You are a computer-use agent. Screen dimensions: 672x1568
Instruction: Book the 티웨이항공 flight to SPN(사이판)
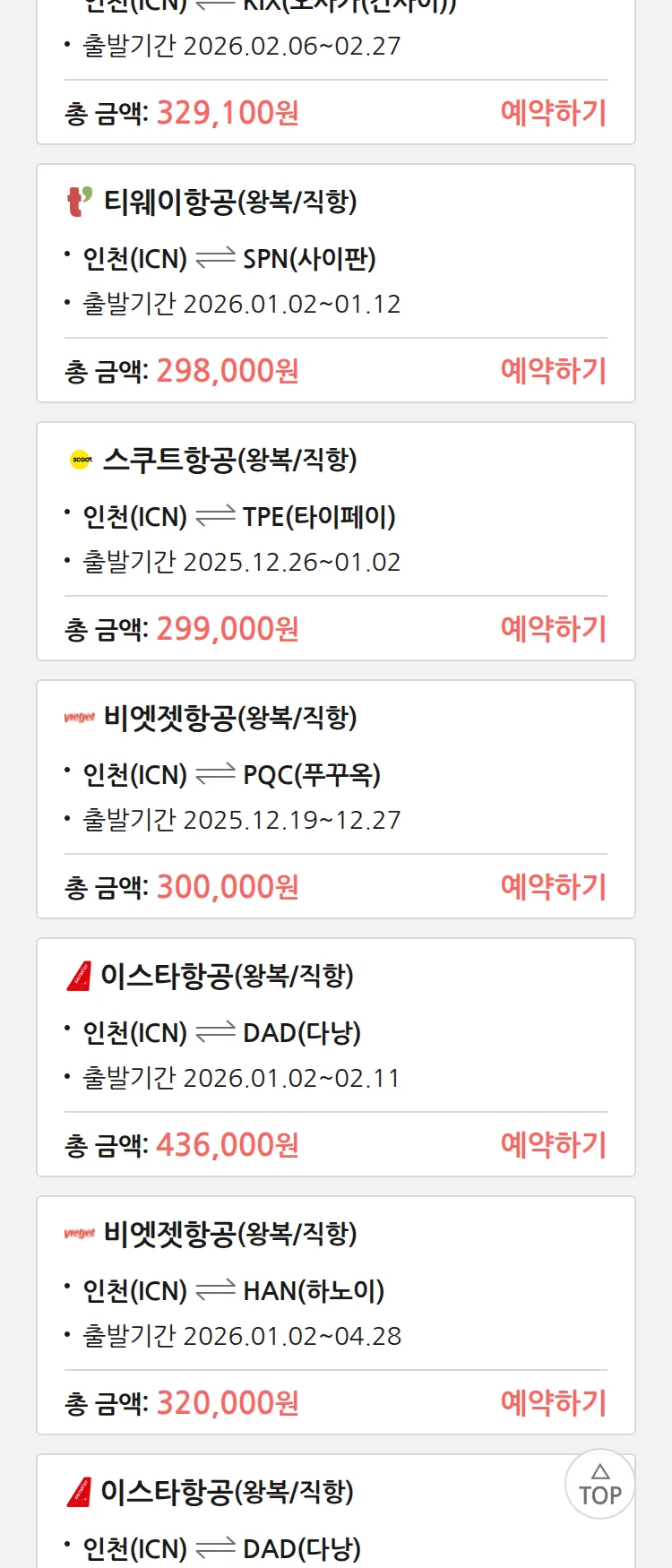(553, 371)
